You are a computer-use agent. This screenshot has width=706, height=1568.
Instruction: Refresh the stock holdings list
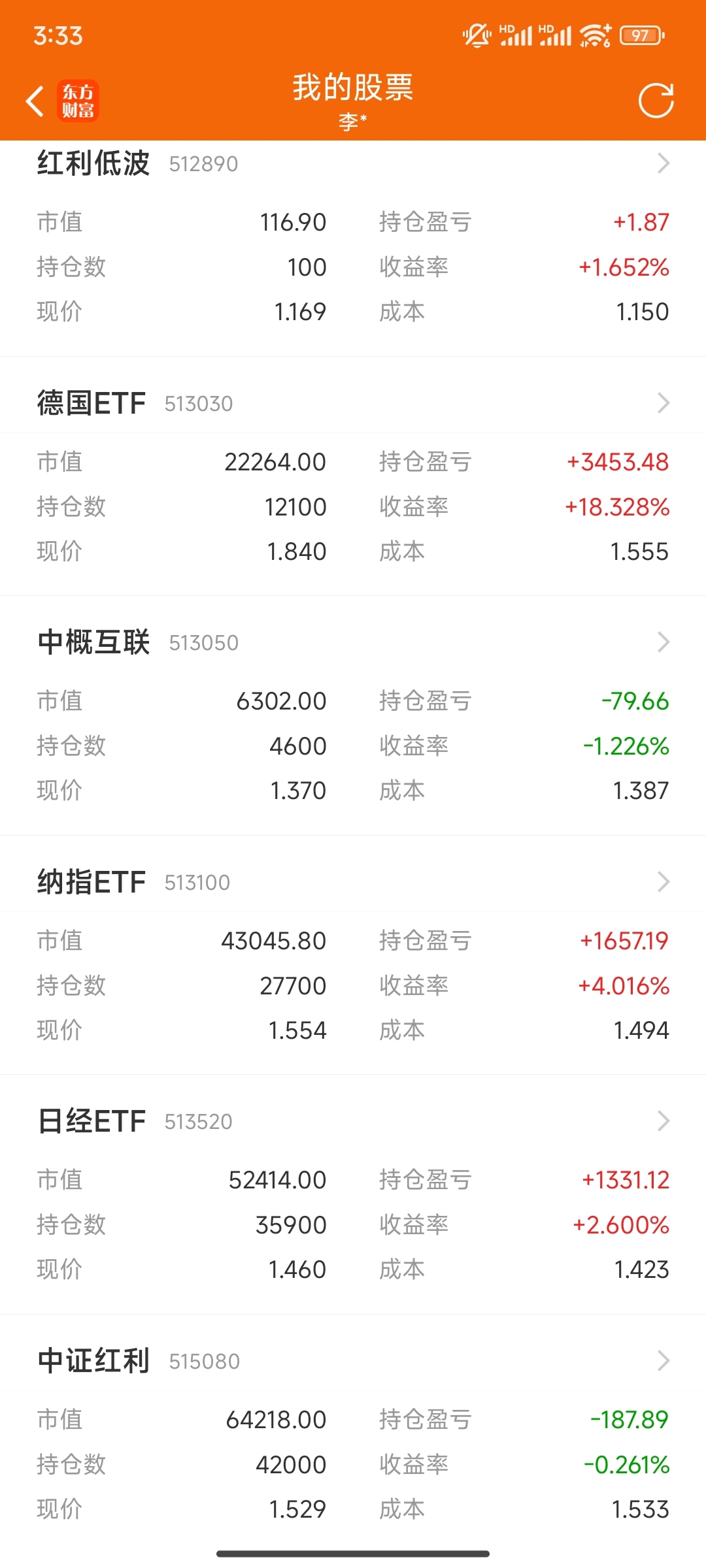(656, 101)
